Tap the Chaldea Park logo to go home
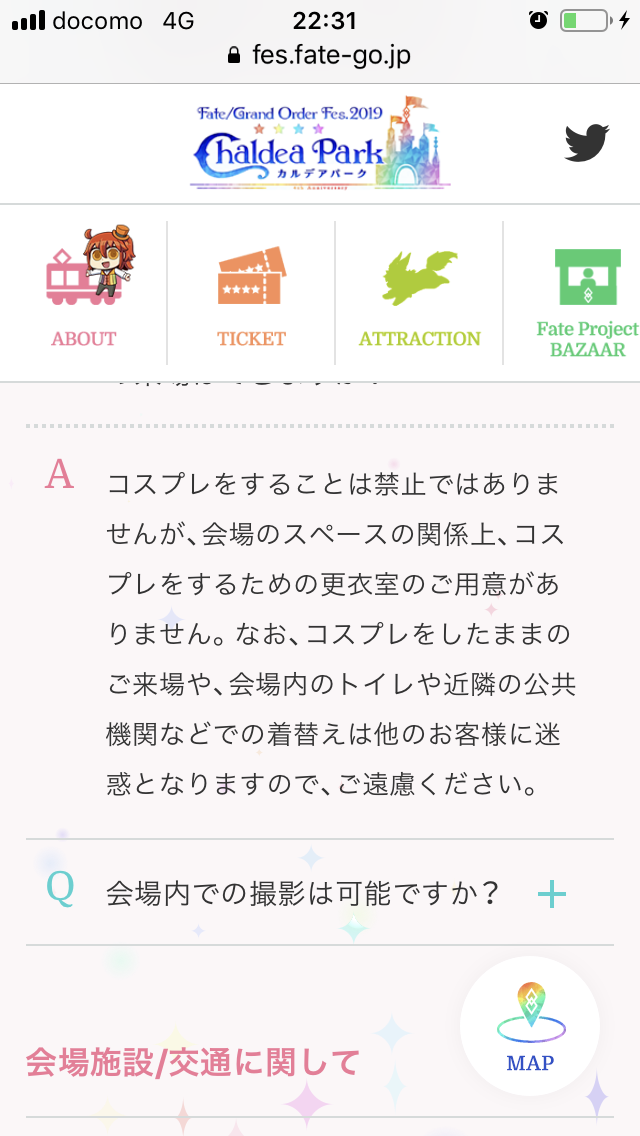 pos(321,143)
